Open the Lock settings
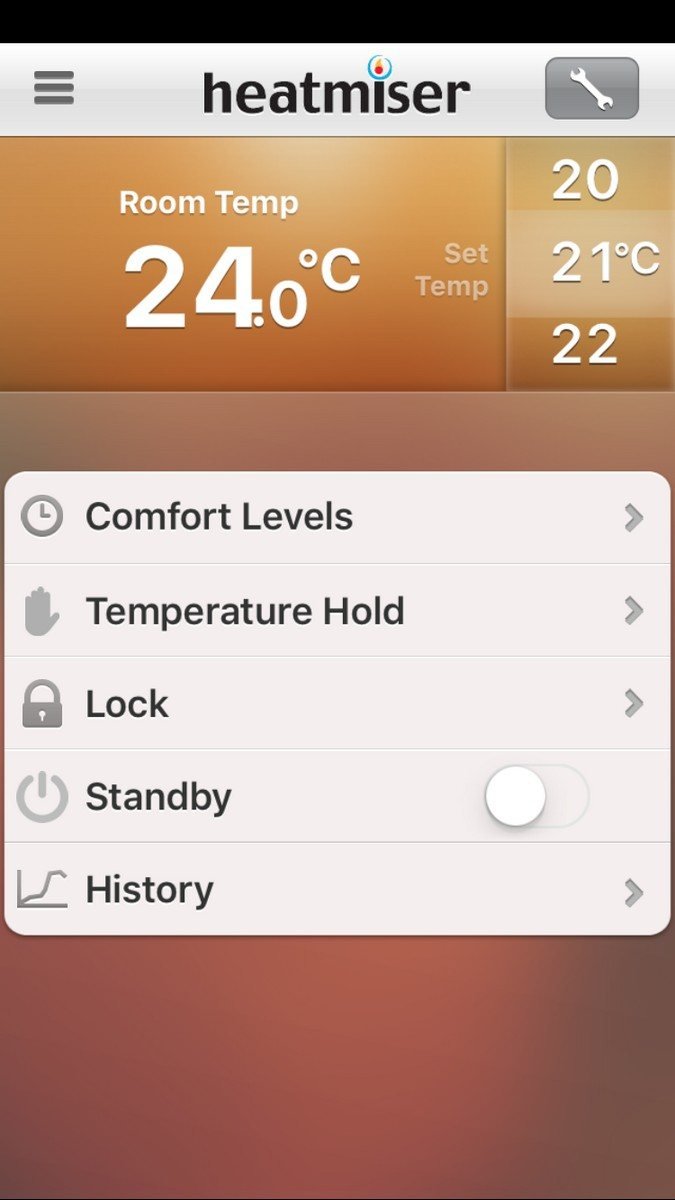This screenshot has width=675, height=1200. (337, 703)
